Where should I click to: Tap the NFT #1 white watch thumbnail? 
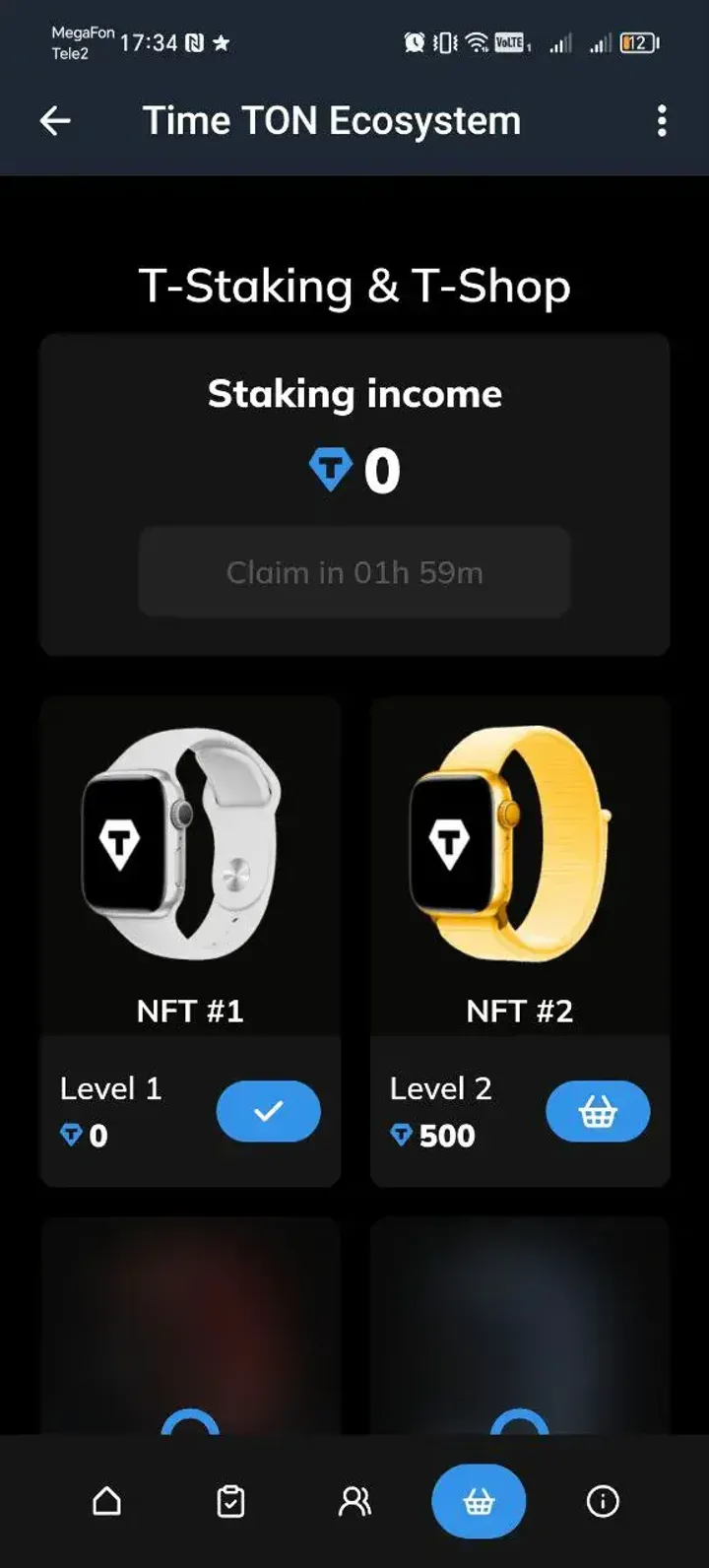[x=190, y=843]
